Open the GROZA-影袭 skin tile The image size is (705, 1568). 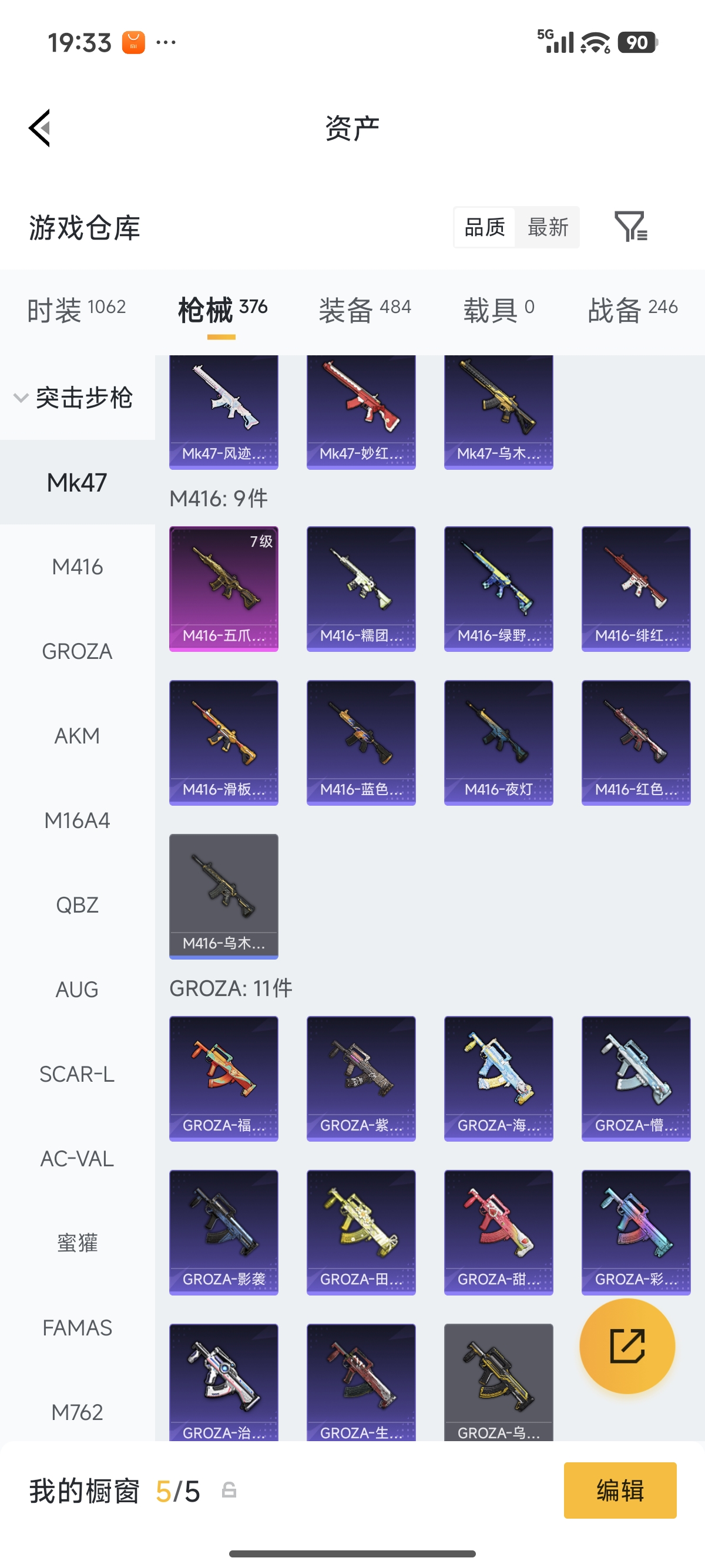(x=223, y=1232)
